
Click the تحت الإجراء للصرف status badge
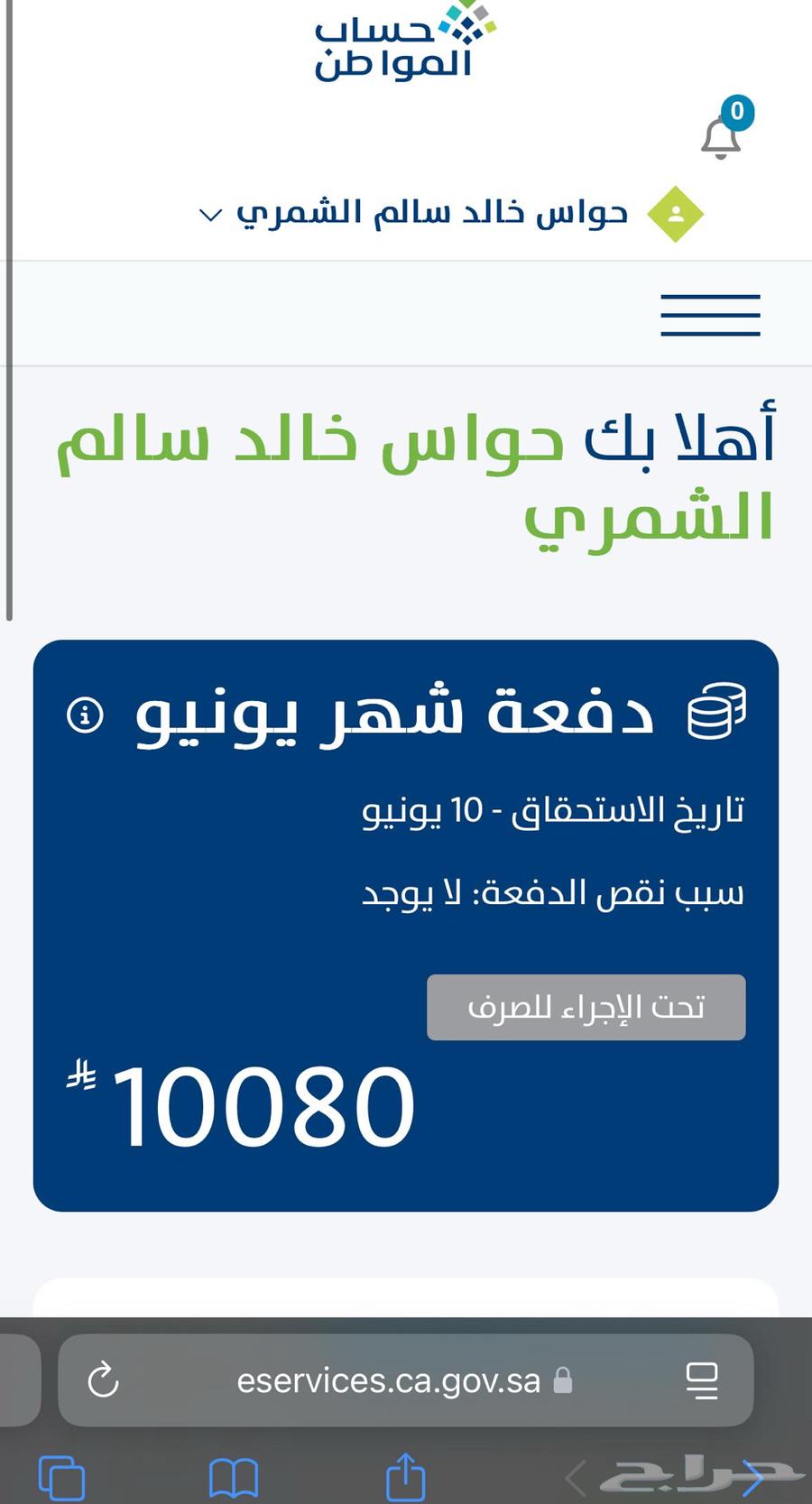pyautogui.click(x=586, y=1008)
